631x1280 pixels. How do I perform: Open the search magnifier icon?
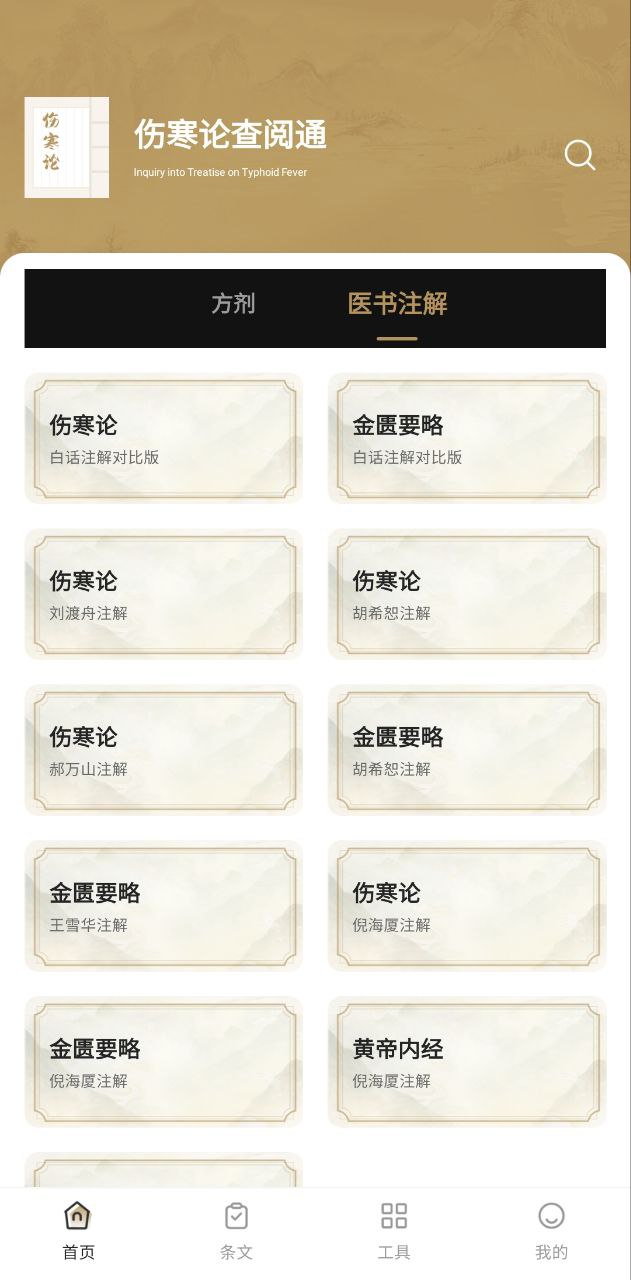tap(579, 155)
